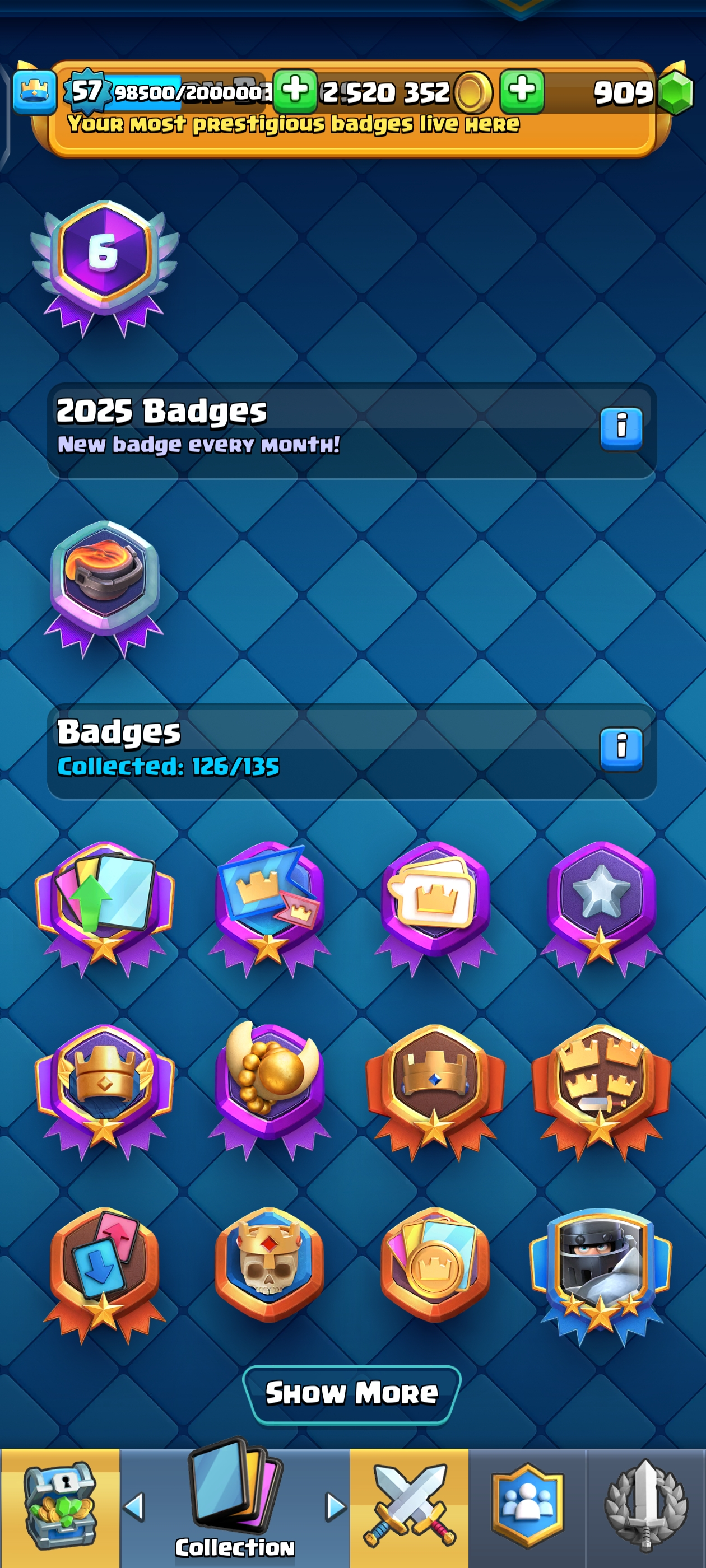View the purple number 6 badge
Viewport: 706px width, 1568px height.
(105, 265)
